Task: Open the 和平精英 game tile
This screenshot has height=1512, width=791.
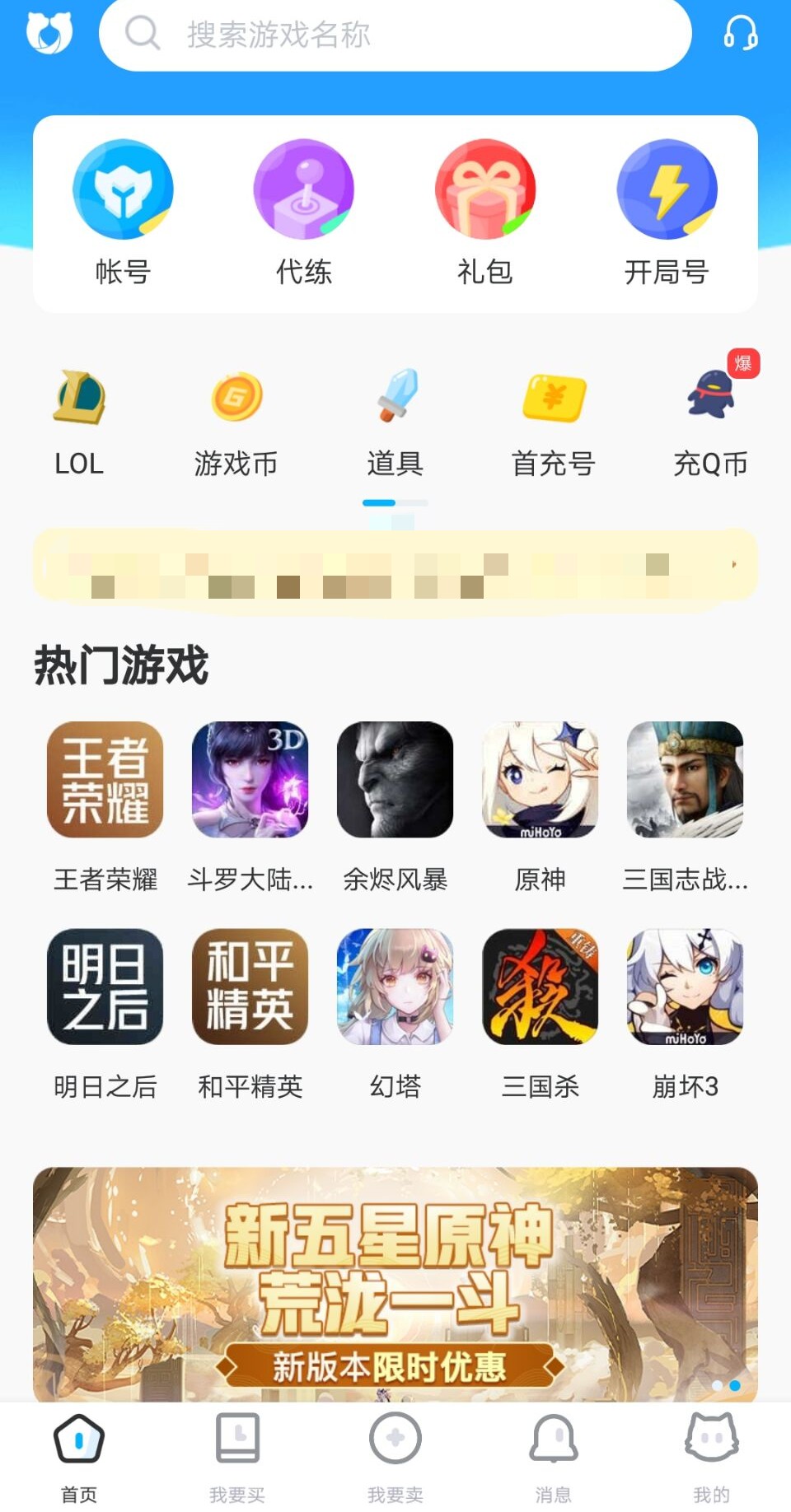Action: pyautogui.click(x=250, y=1010)
